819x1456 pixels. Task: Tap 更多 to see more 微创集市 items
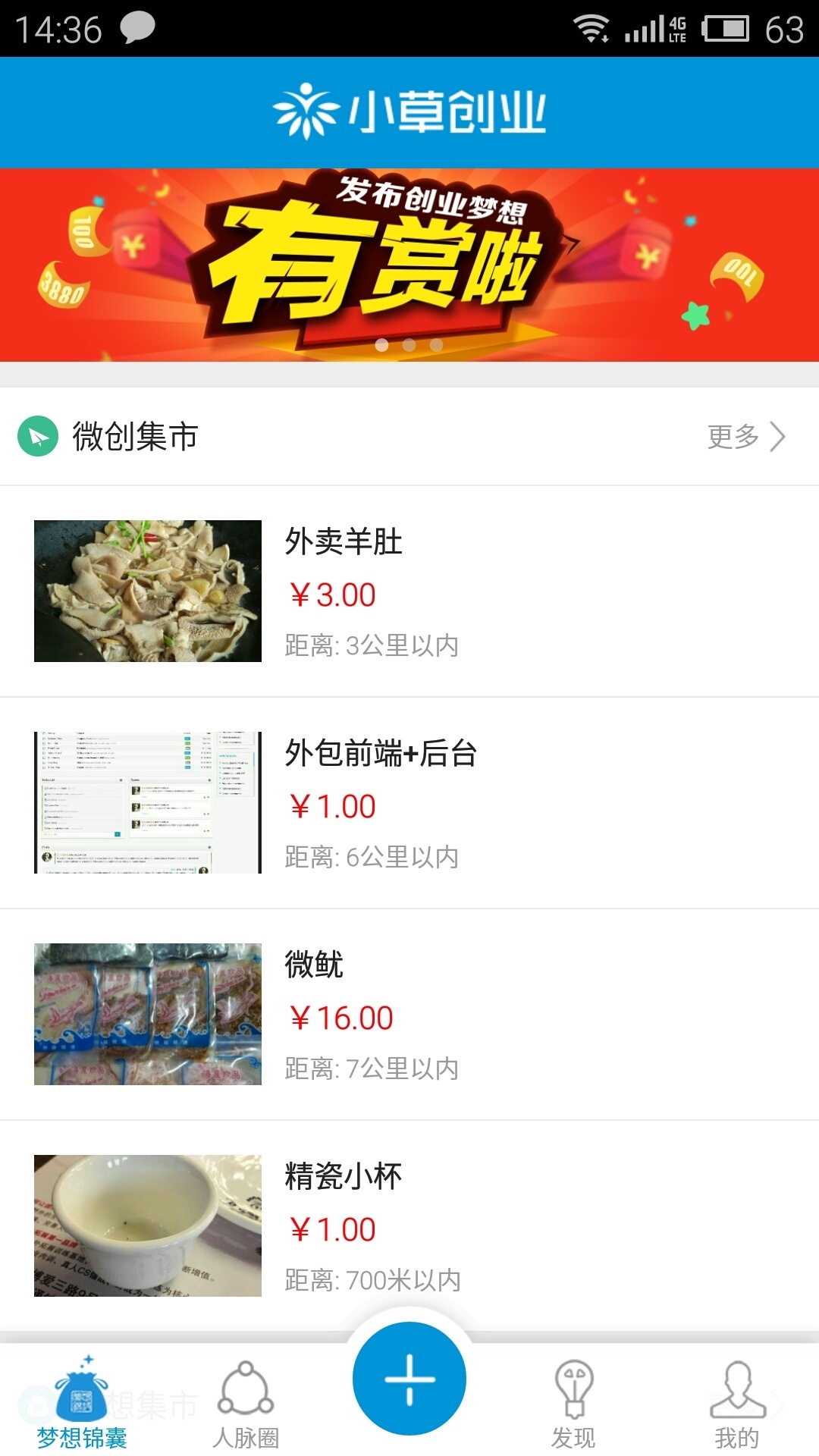point(745,437)
